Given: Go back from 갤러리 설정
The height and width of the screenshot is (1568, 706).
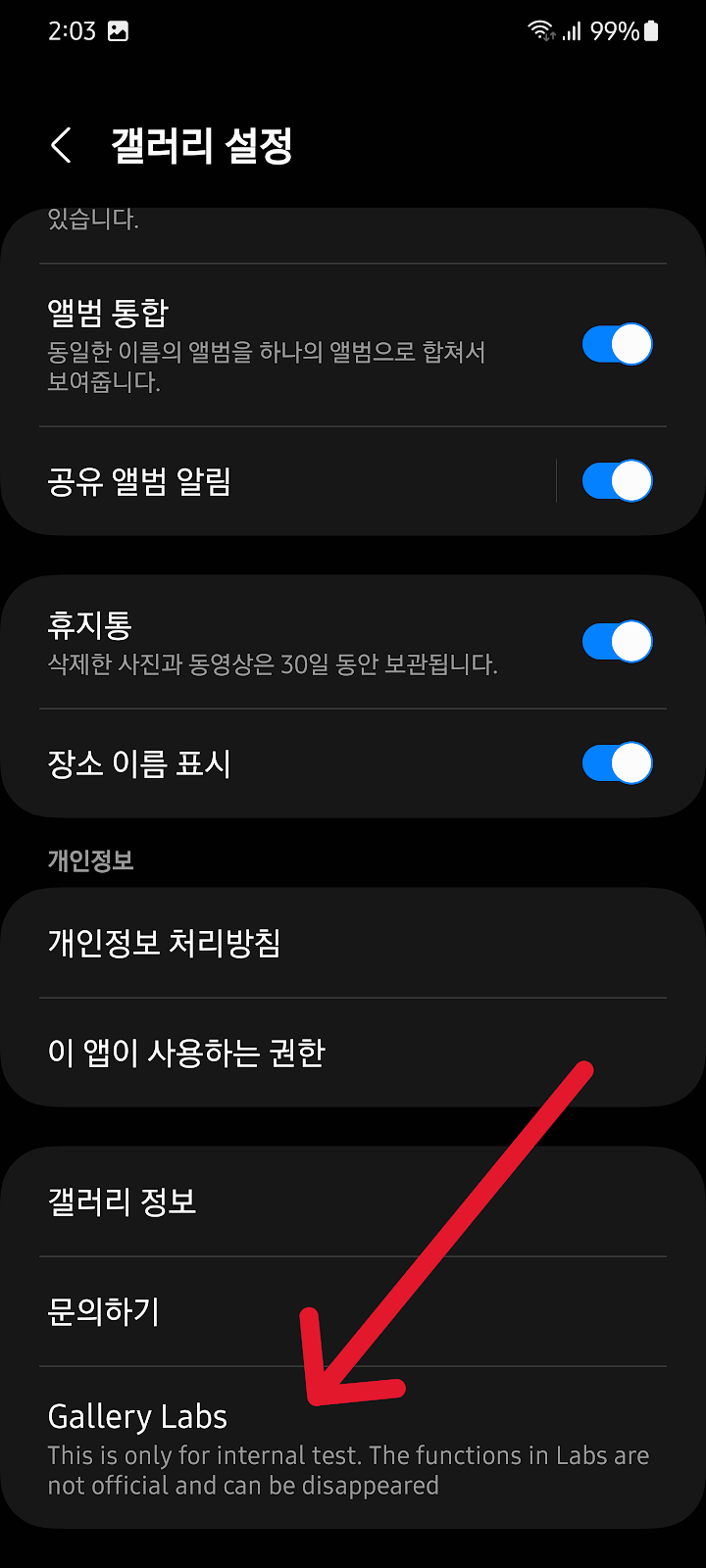Looking at the screenshot, I should tap(62, 146).
